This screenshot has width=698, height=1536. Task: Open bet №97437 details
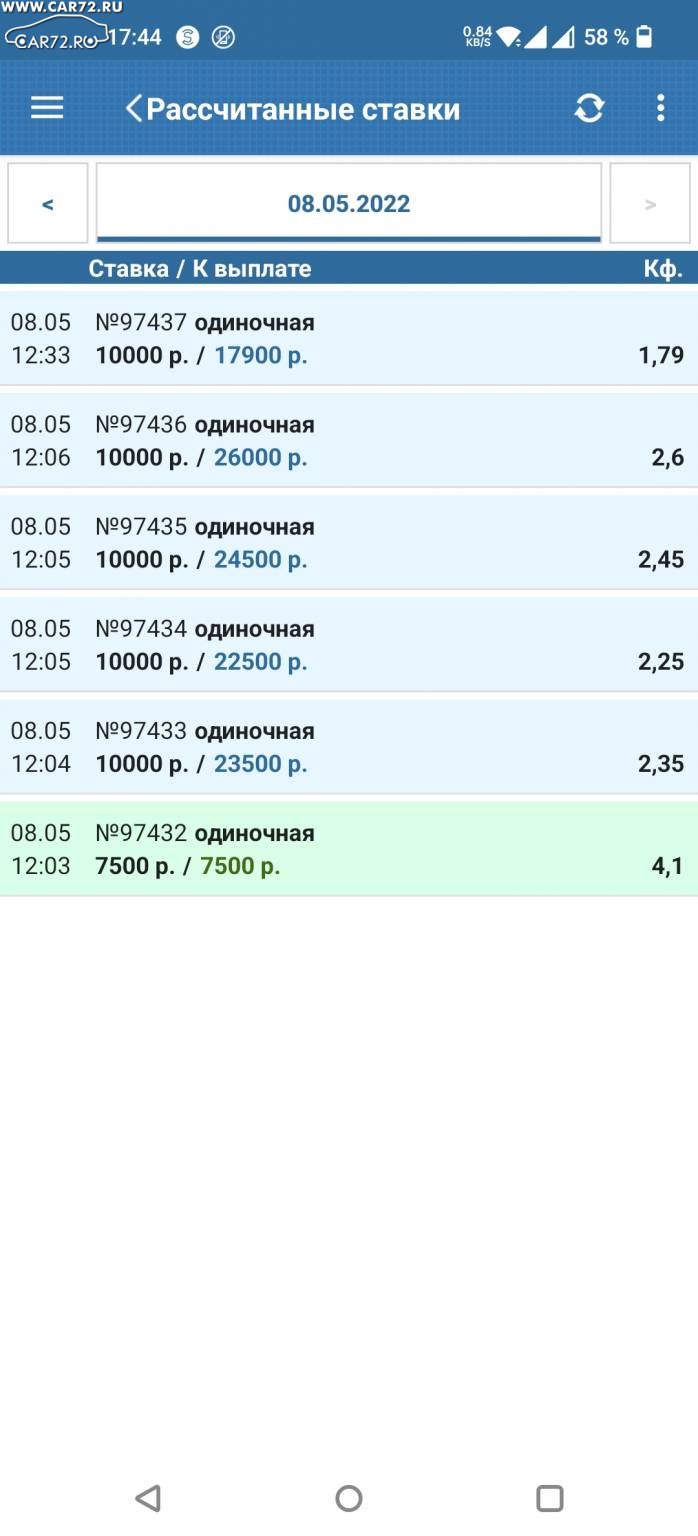click(x=349, y=338)
